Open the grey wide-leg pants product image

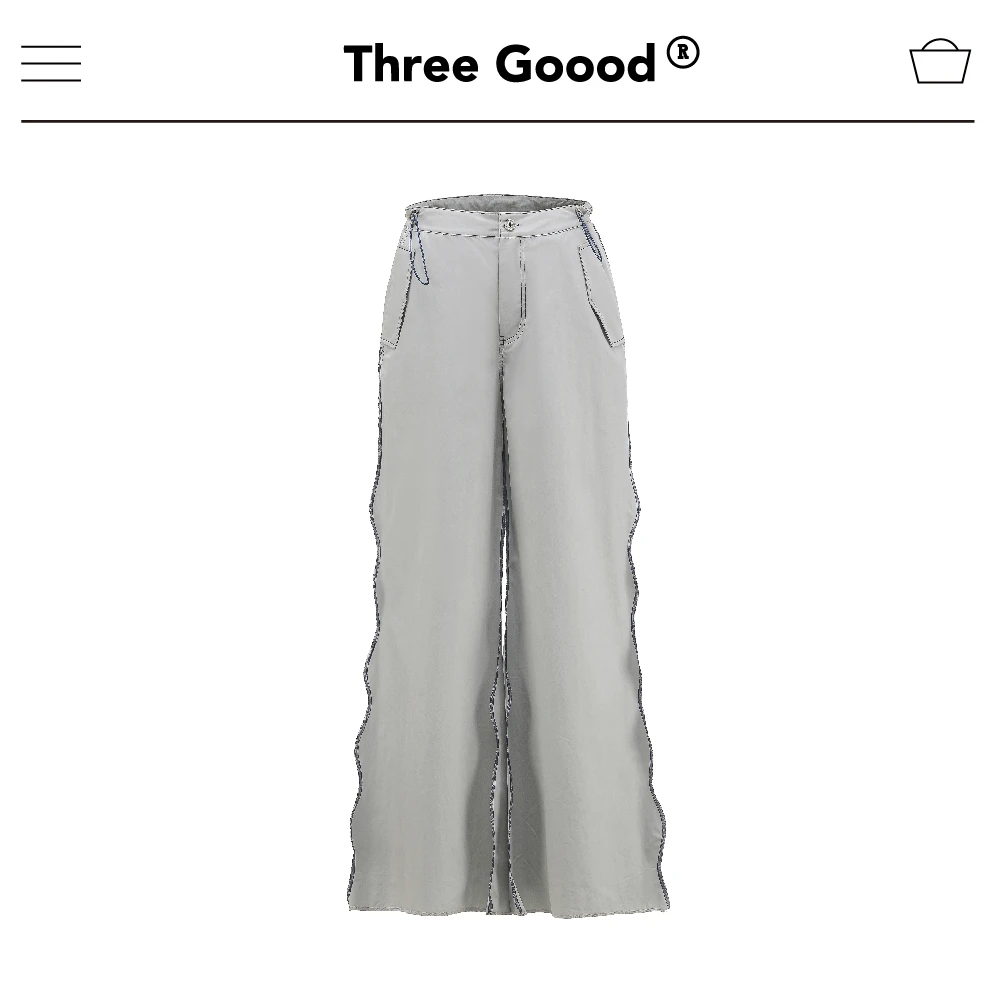[x=510, y=556]
